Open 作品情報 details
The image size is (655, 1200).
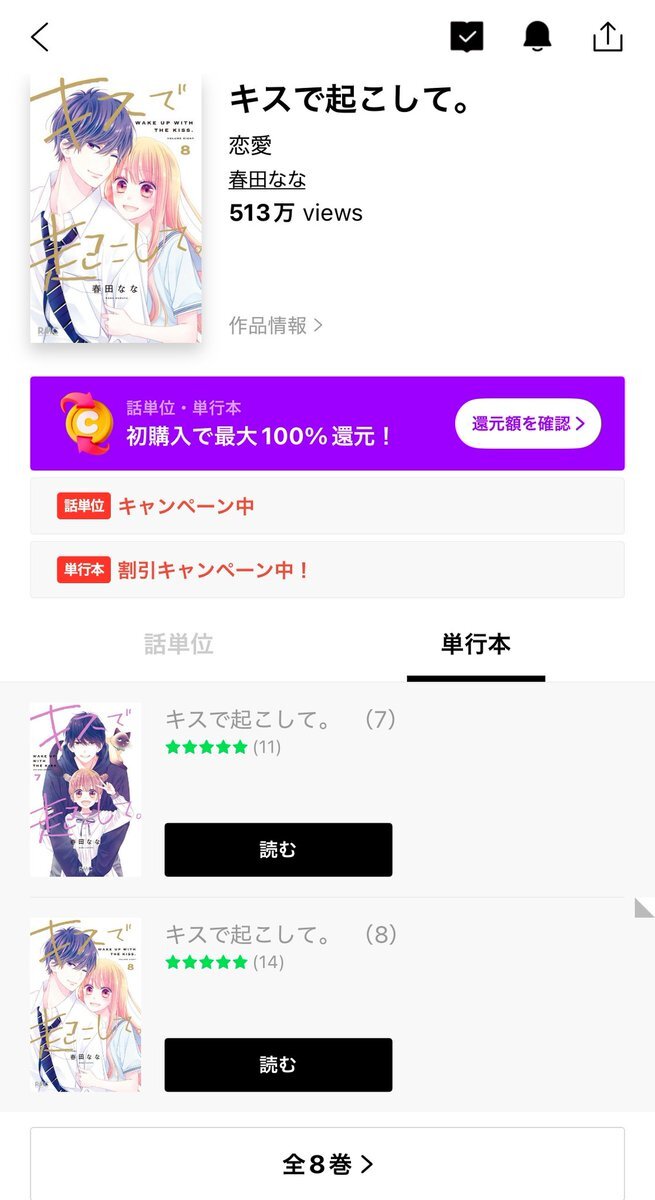[x=276, y=325]
